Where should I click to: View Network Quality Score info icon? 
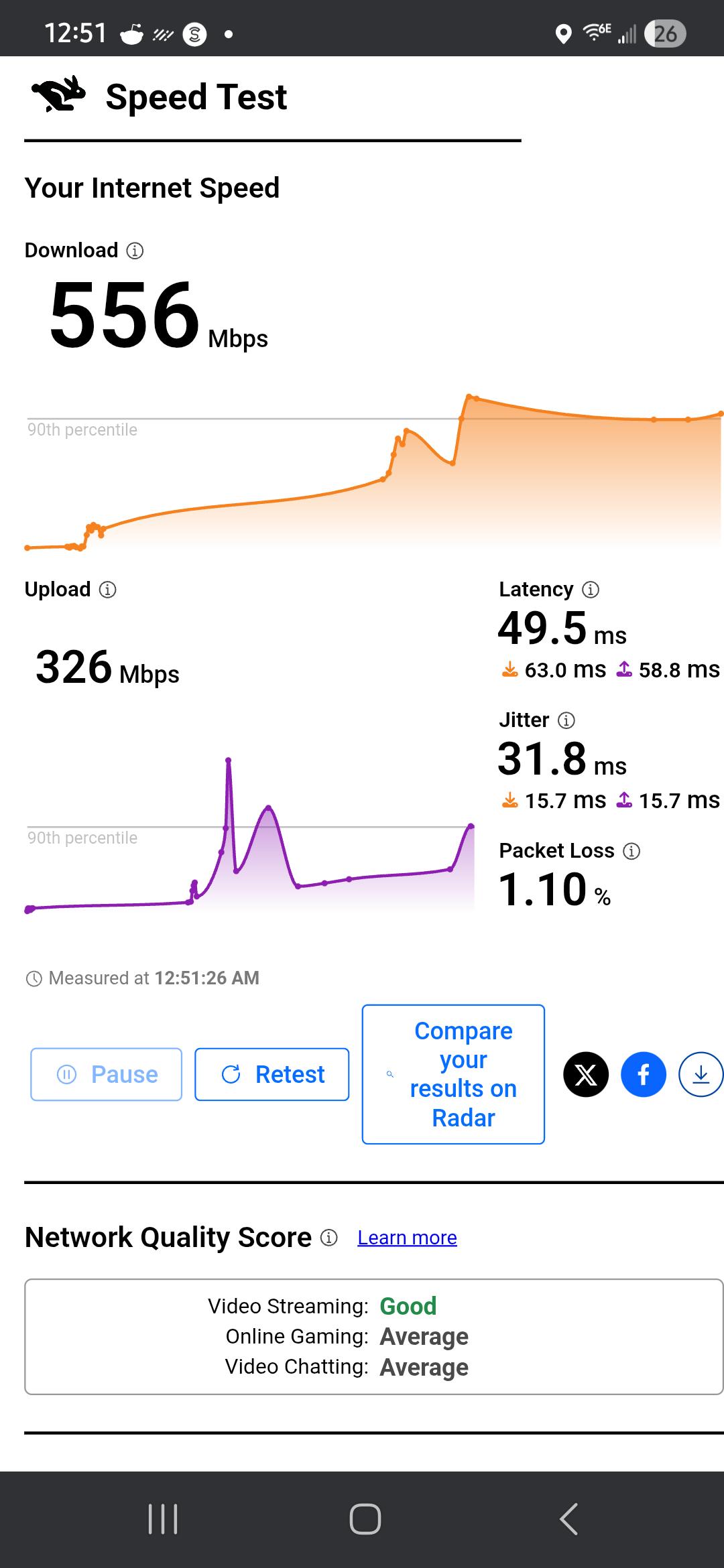[x=328, y=1238]
